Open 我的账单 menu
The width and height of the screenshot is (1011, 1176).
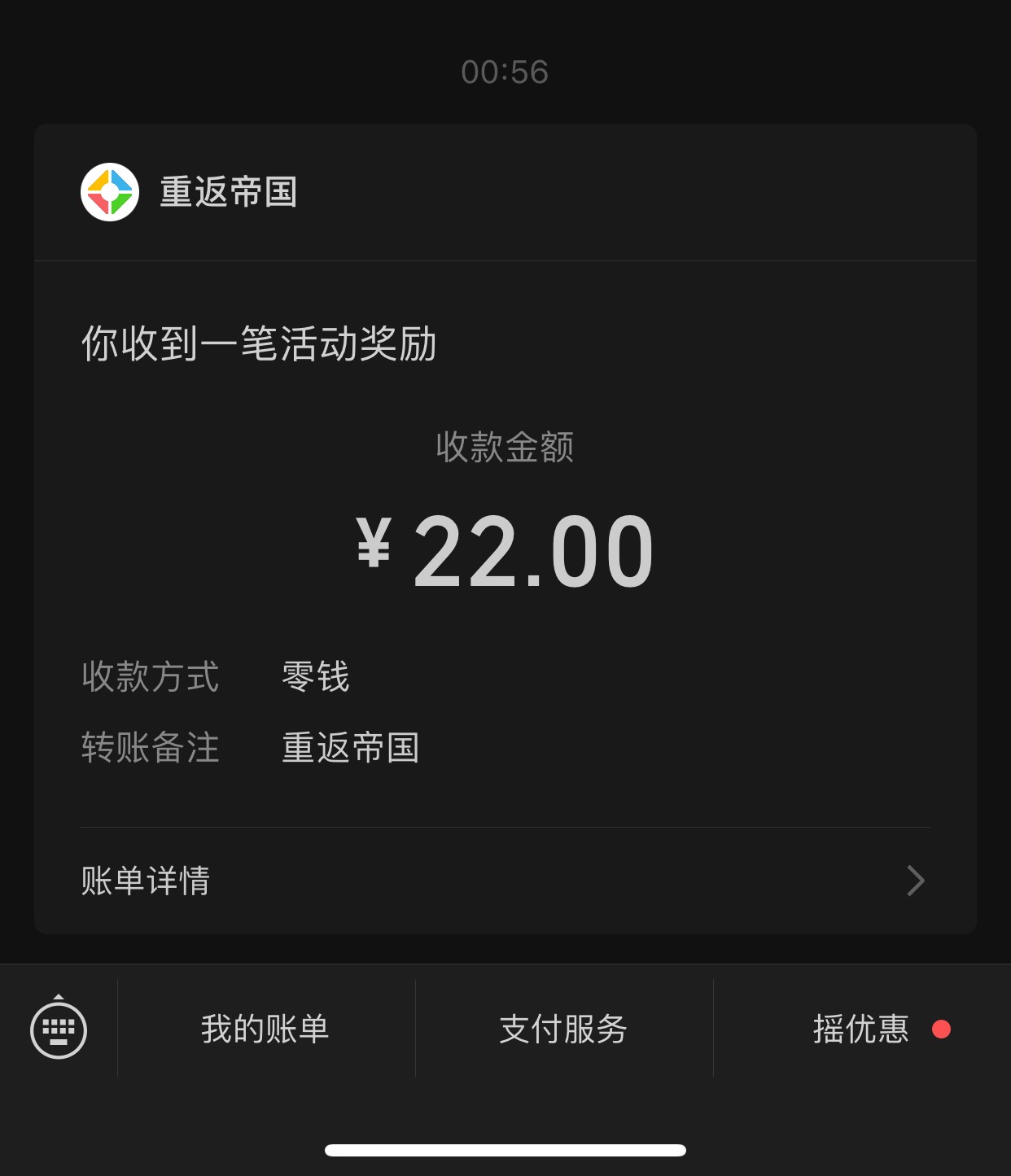click(x=266, y=1029)
